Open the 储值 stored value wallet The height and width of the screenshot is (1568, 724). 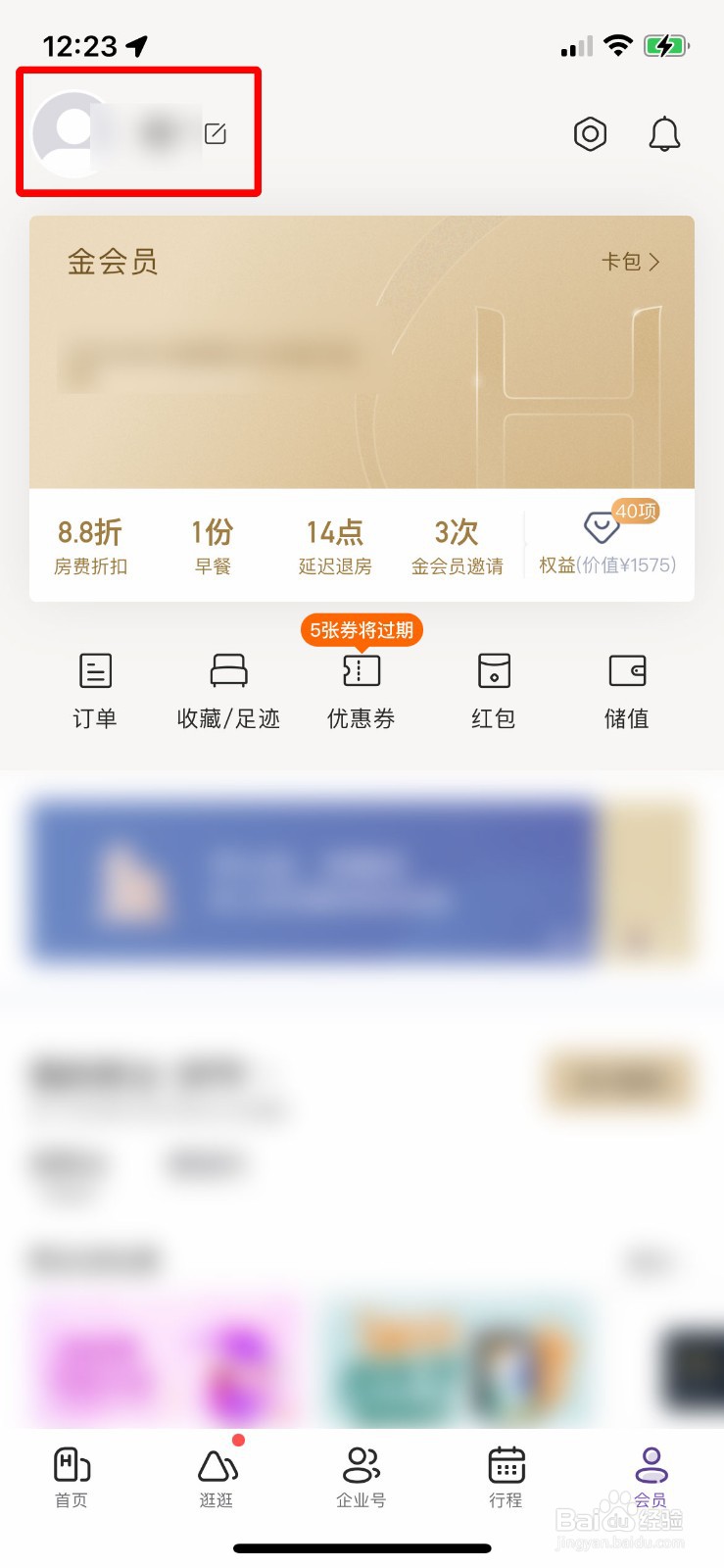[x=626, y=691]
